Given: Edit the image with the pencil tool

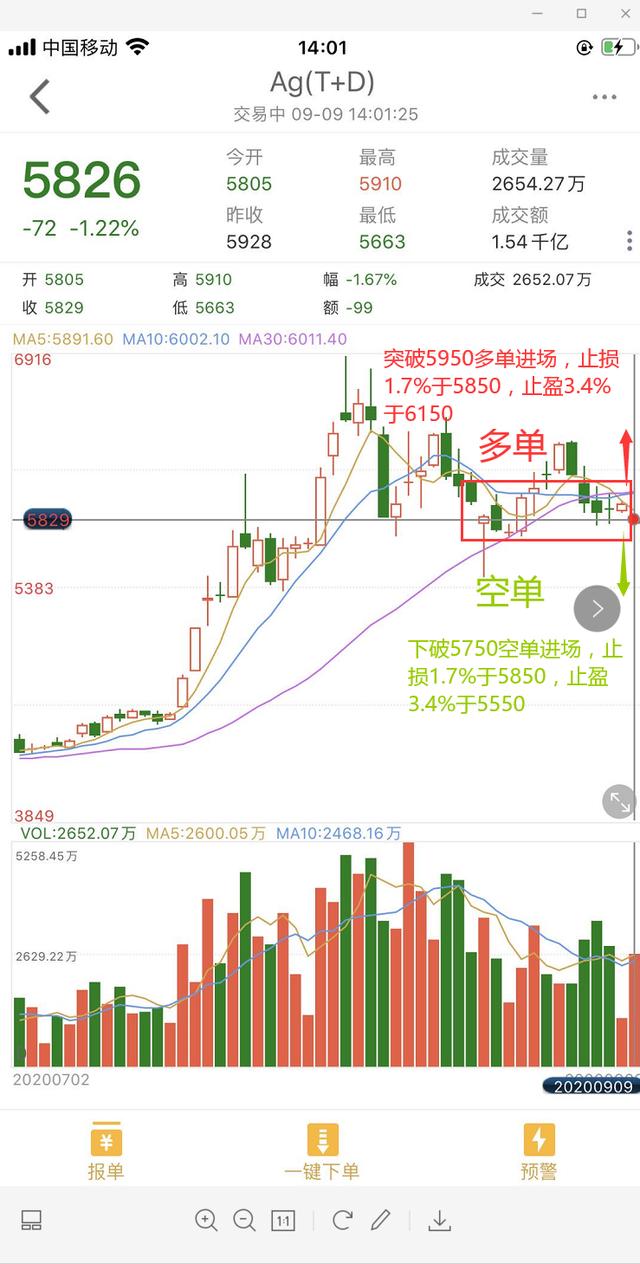Looking at the screenshot, I should pyautogui.click(x=381, y=1219).
